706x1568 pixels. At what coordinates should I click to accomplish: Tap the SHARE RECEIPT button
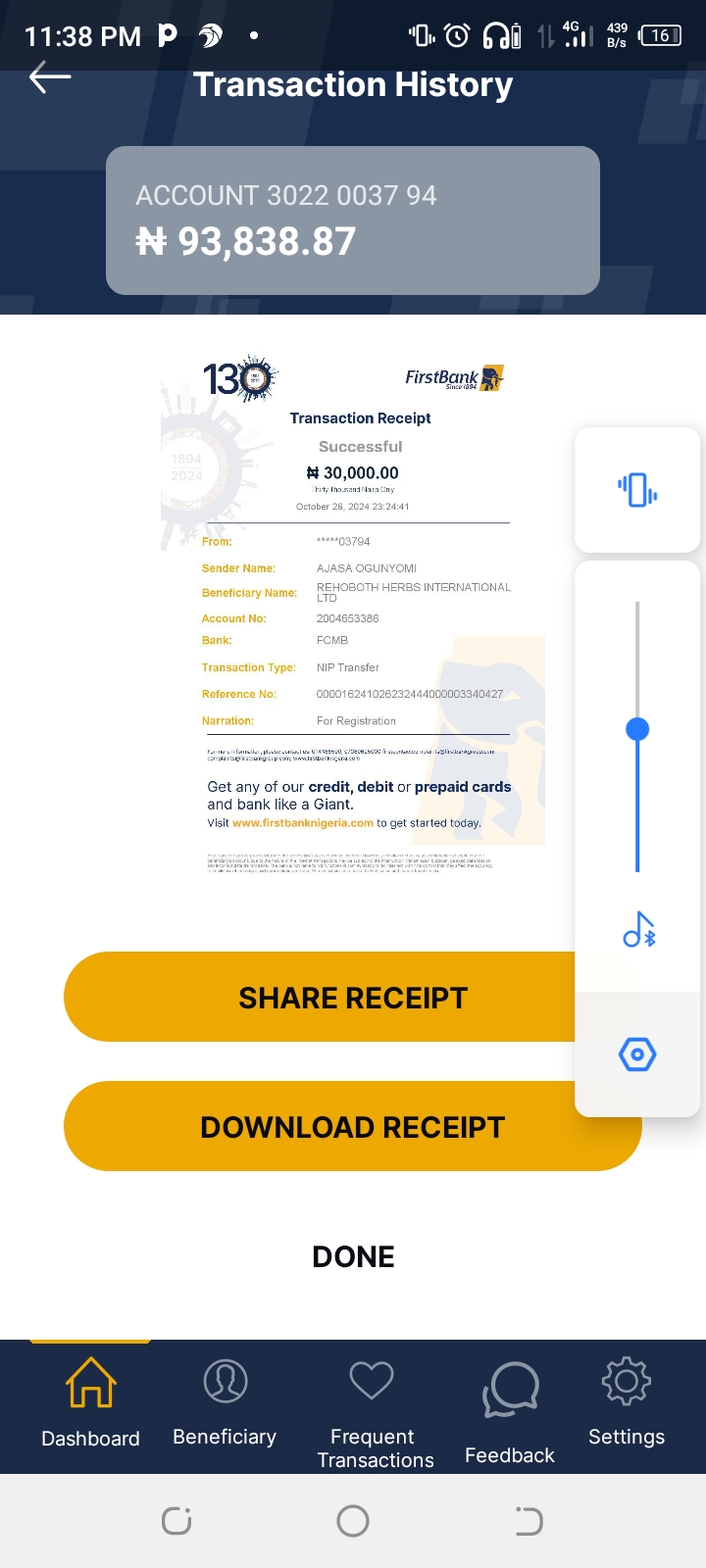tap(353, 997)
